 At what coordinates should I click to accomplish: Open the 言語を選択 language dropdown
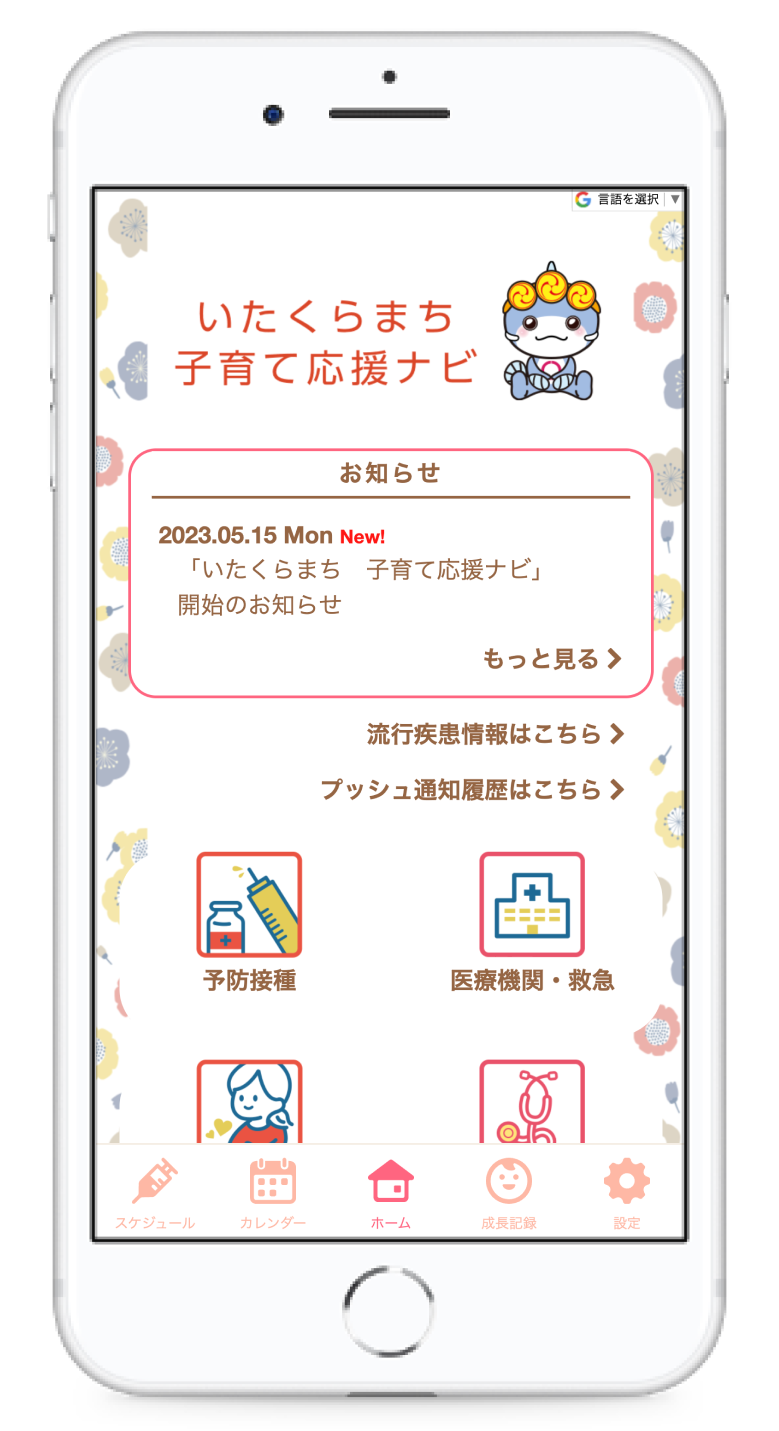click(628, 199)
